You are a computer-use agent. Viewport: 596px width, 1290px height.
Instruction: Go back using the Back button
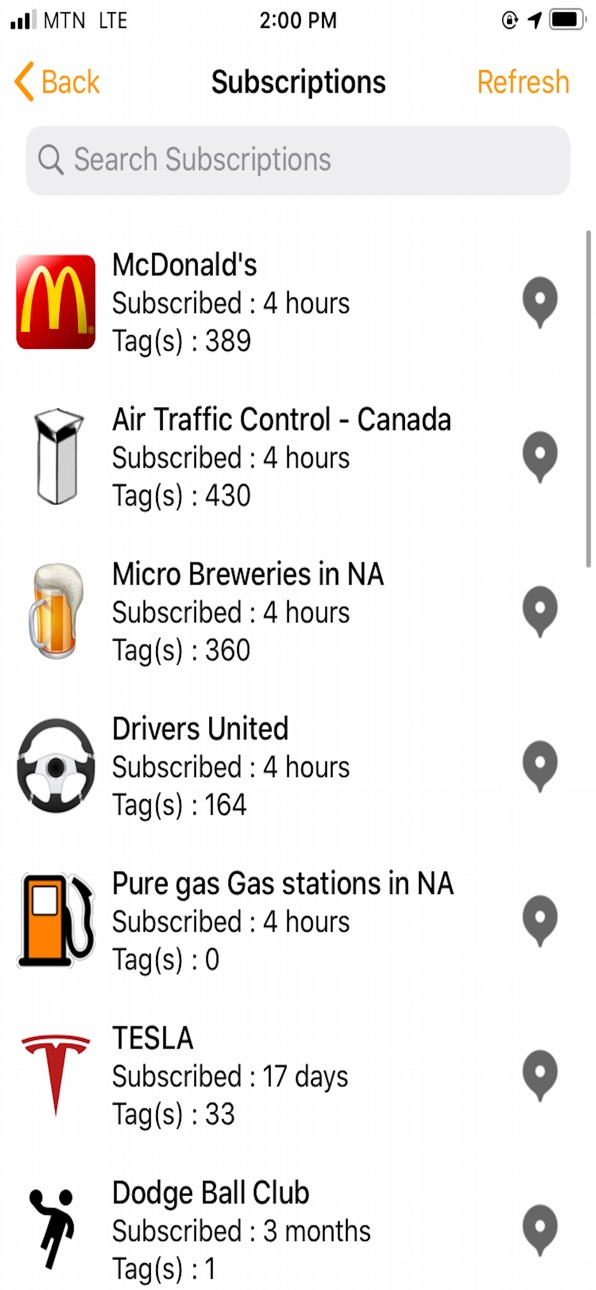tap(57, 82)
